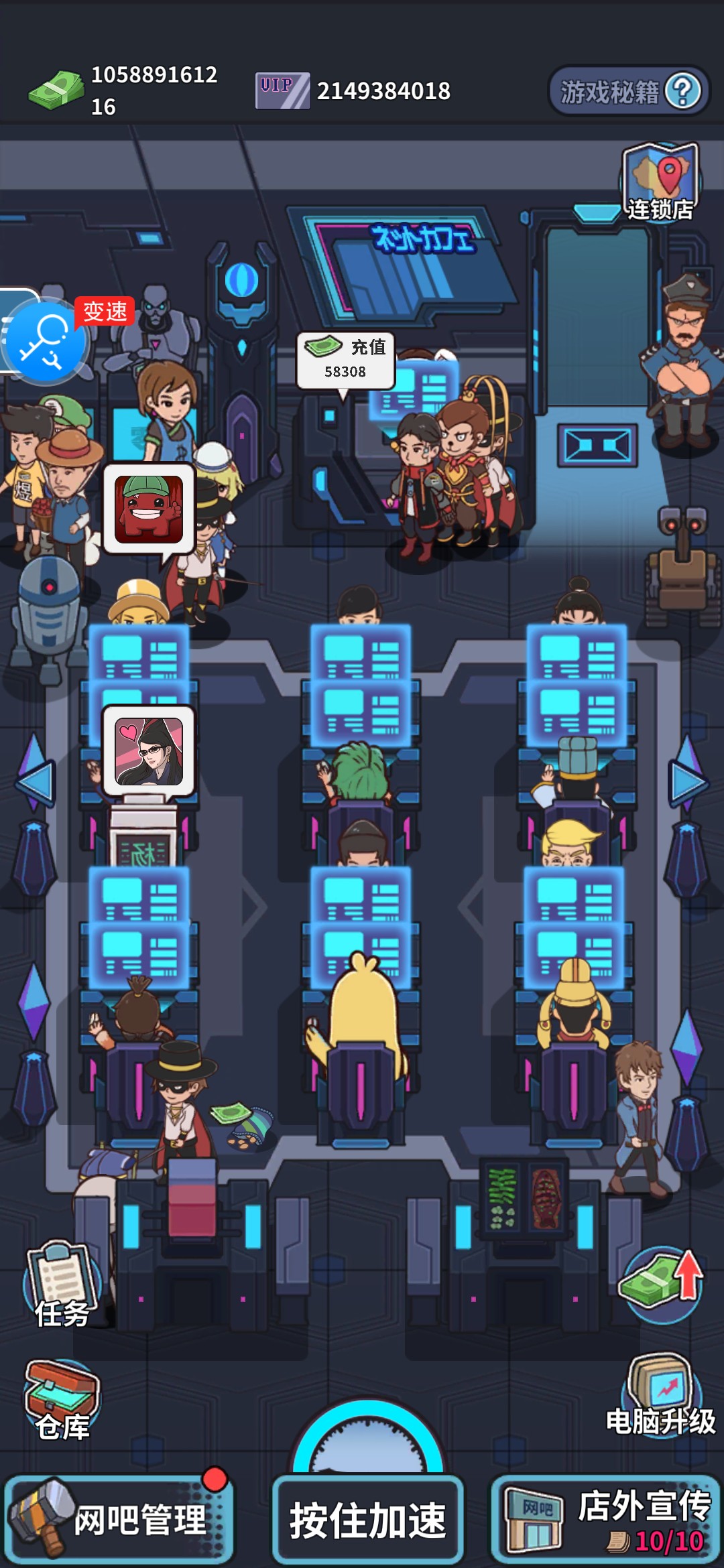Open 网吧管理 management menu
The width and height of the screenshot is (724, 1568).
click(119, 1520)
